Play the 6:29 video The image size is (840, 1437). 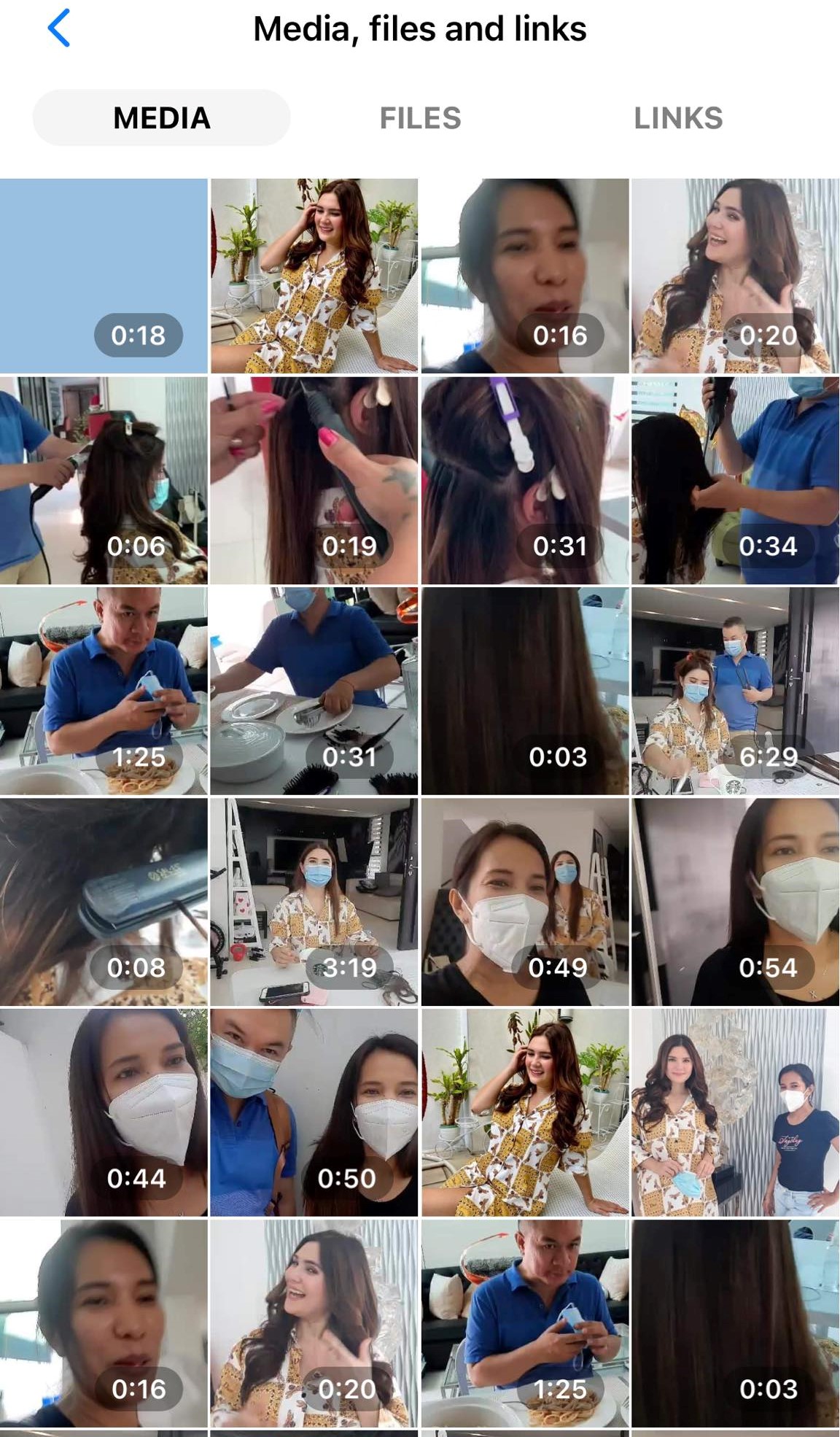pyautogui.click(x=735, y=691)
